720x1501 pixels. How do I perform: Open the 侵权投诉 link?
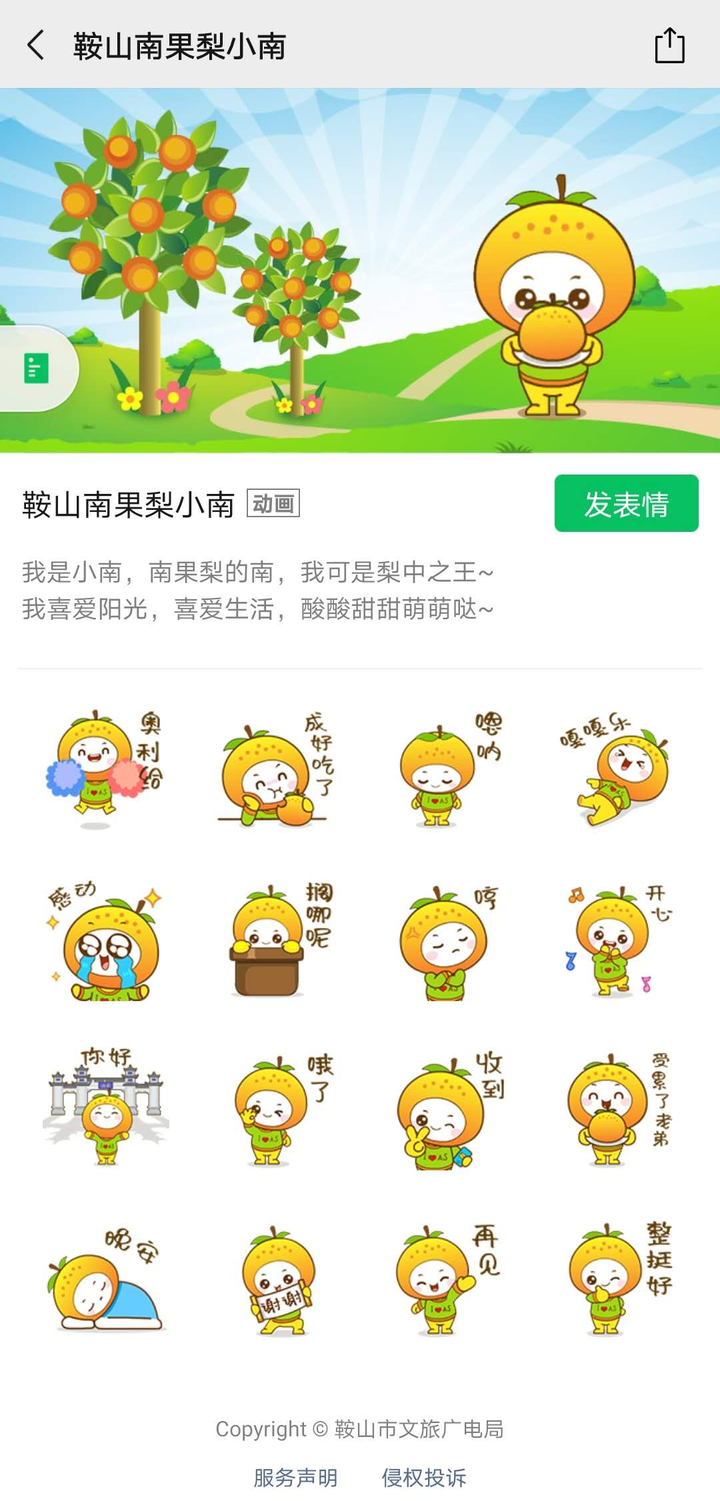point(424,1477)
